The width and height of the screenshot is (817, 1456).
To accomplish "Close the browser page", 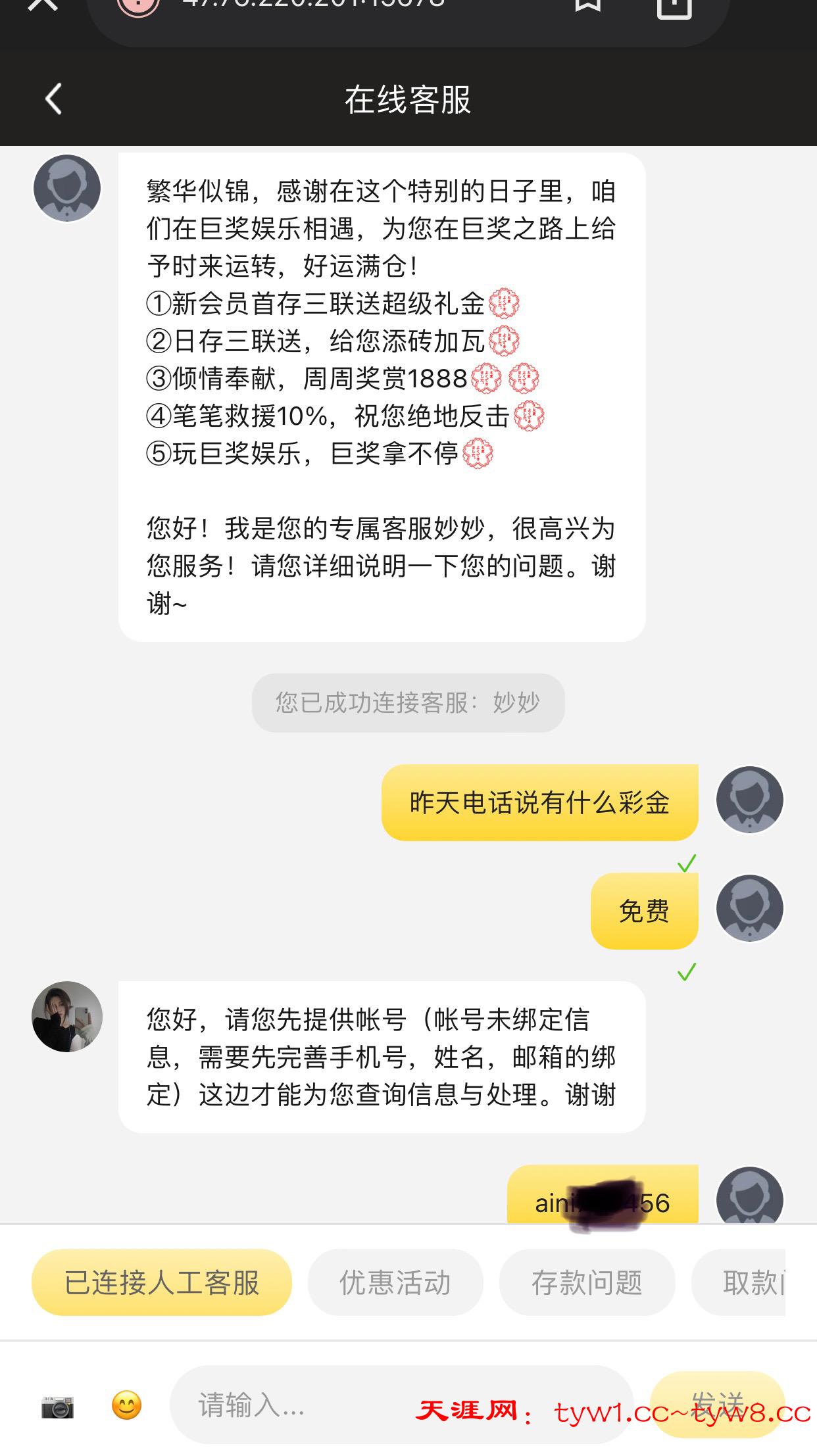I will (43, 4).
